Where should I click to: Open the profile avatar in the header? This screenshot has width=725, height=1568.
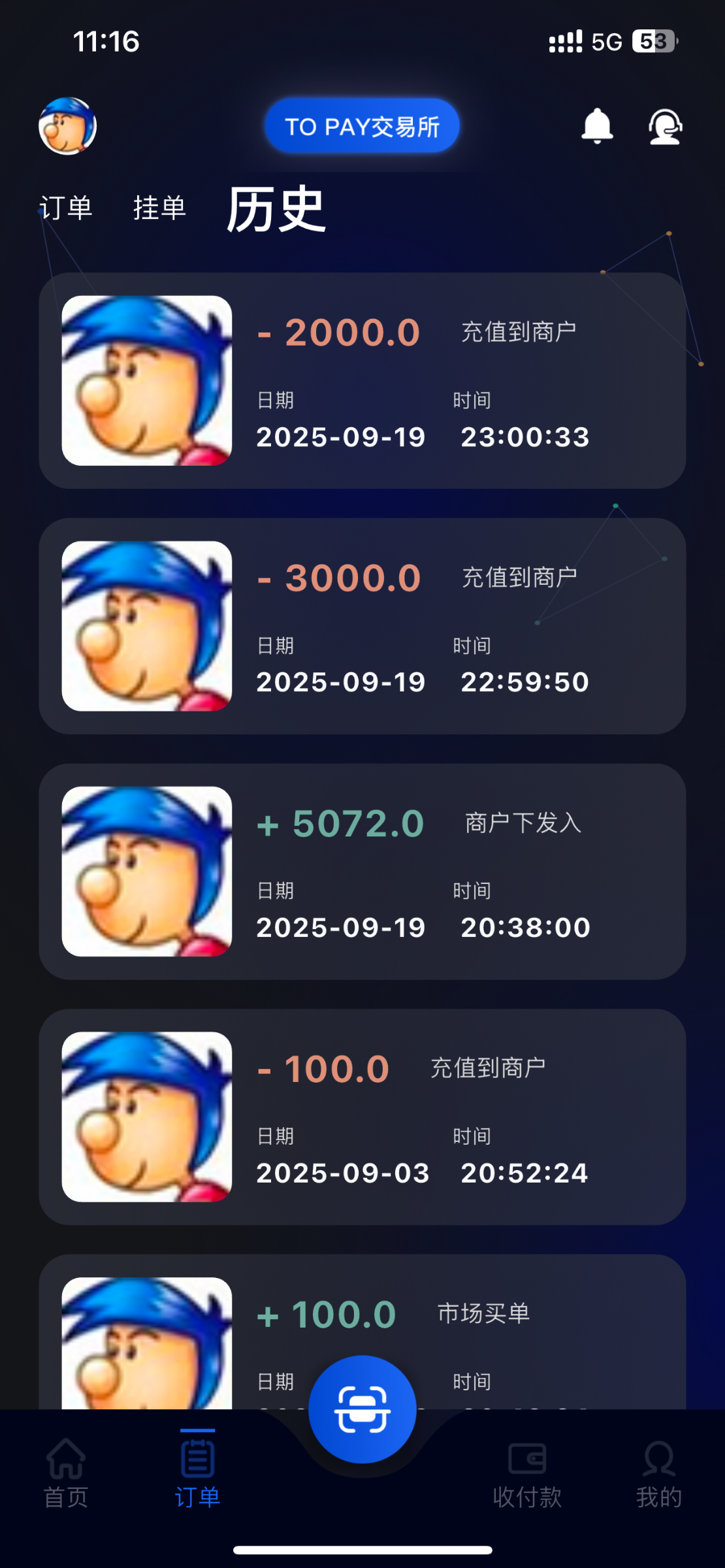tap(67, 126)
